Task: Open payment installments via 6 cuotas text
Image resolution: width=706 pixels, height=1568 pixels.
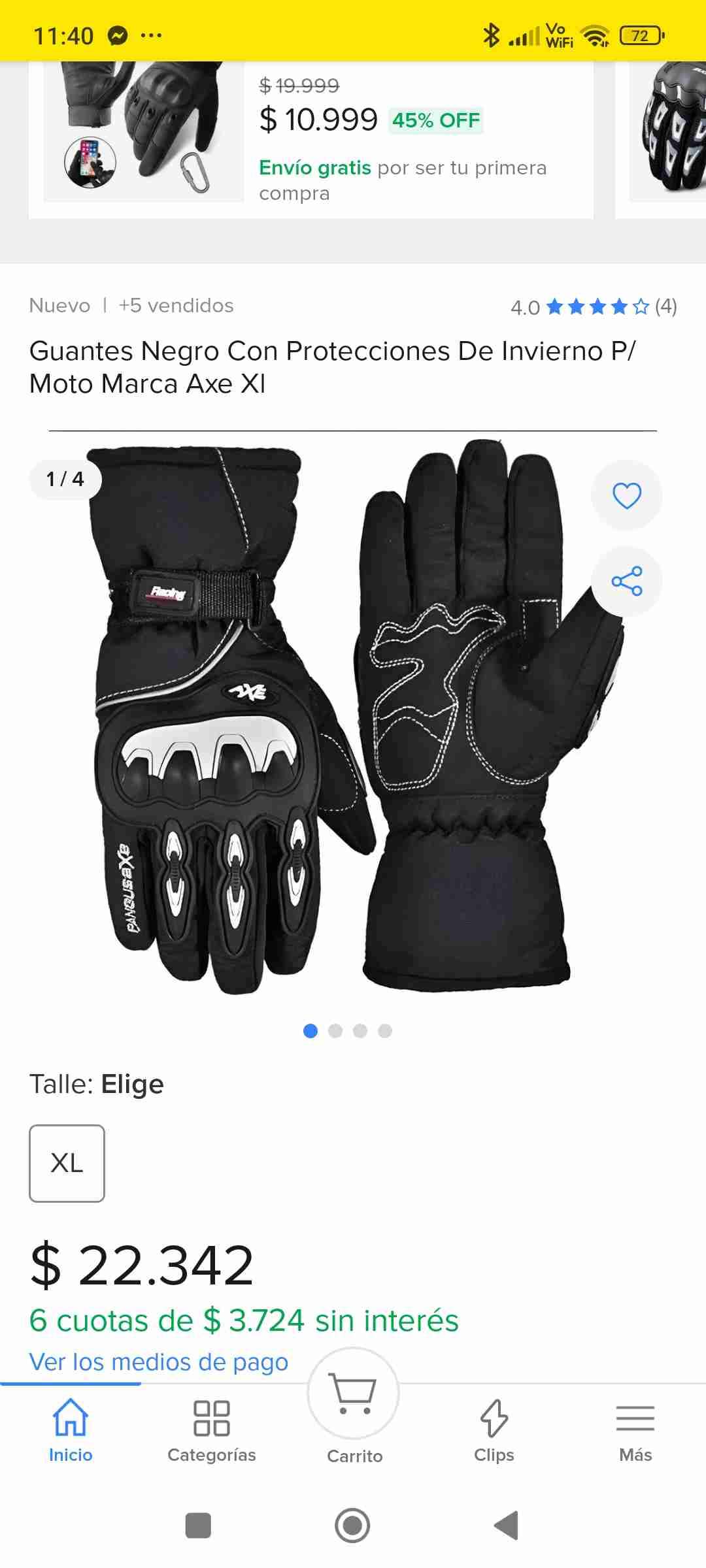Action: (243, 1320)
